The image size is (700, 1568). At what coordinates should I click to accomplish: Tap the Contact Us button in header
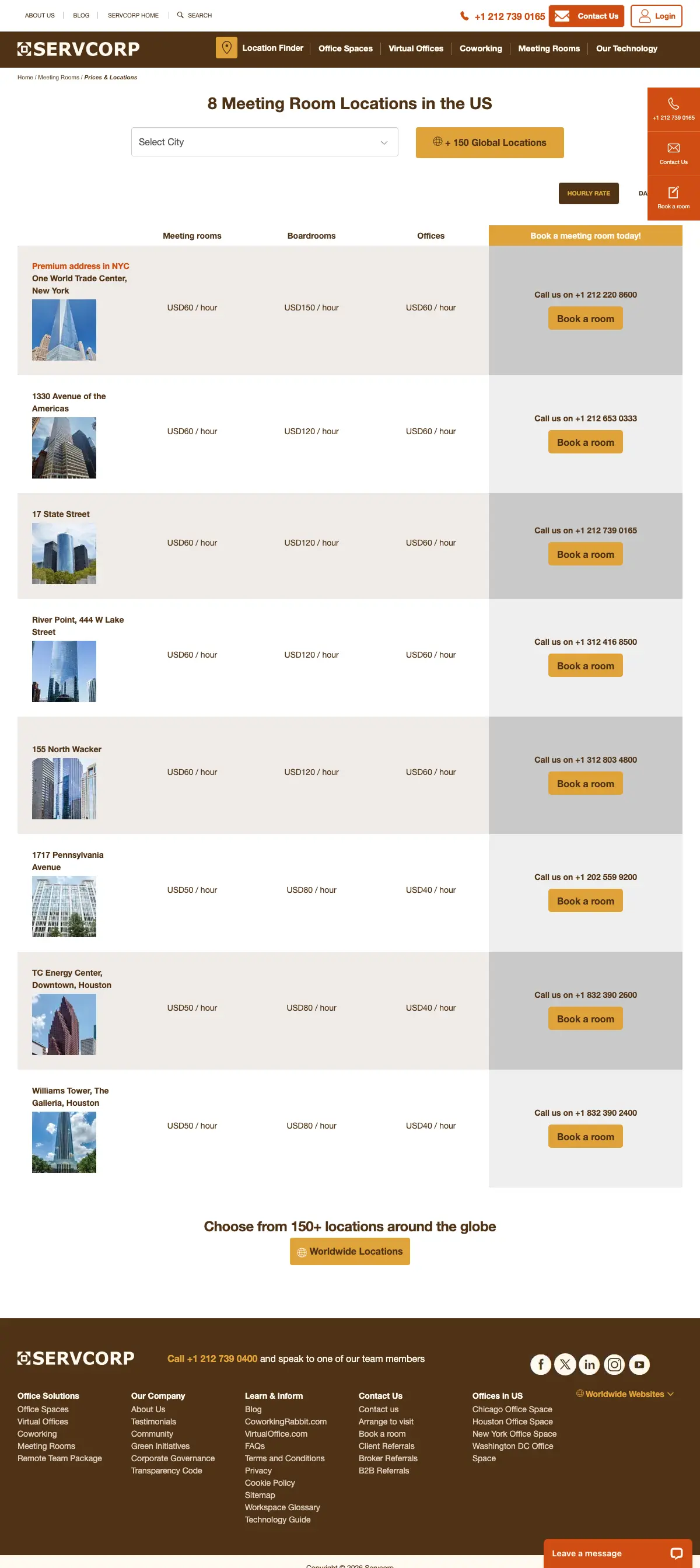(x=586, y=16)
